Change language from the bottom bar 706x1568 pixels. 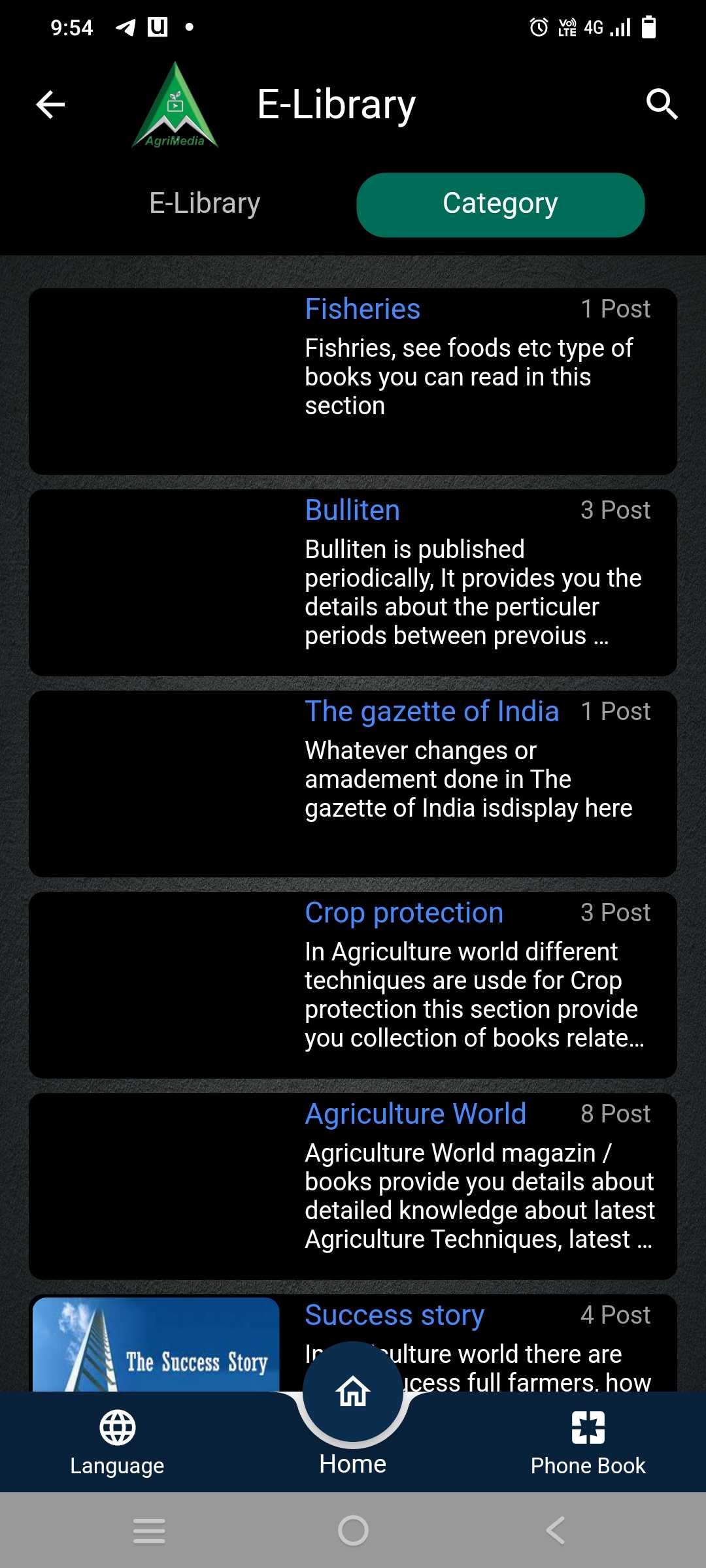point(118,1443)
